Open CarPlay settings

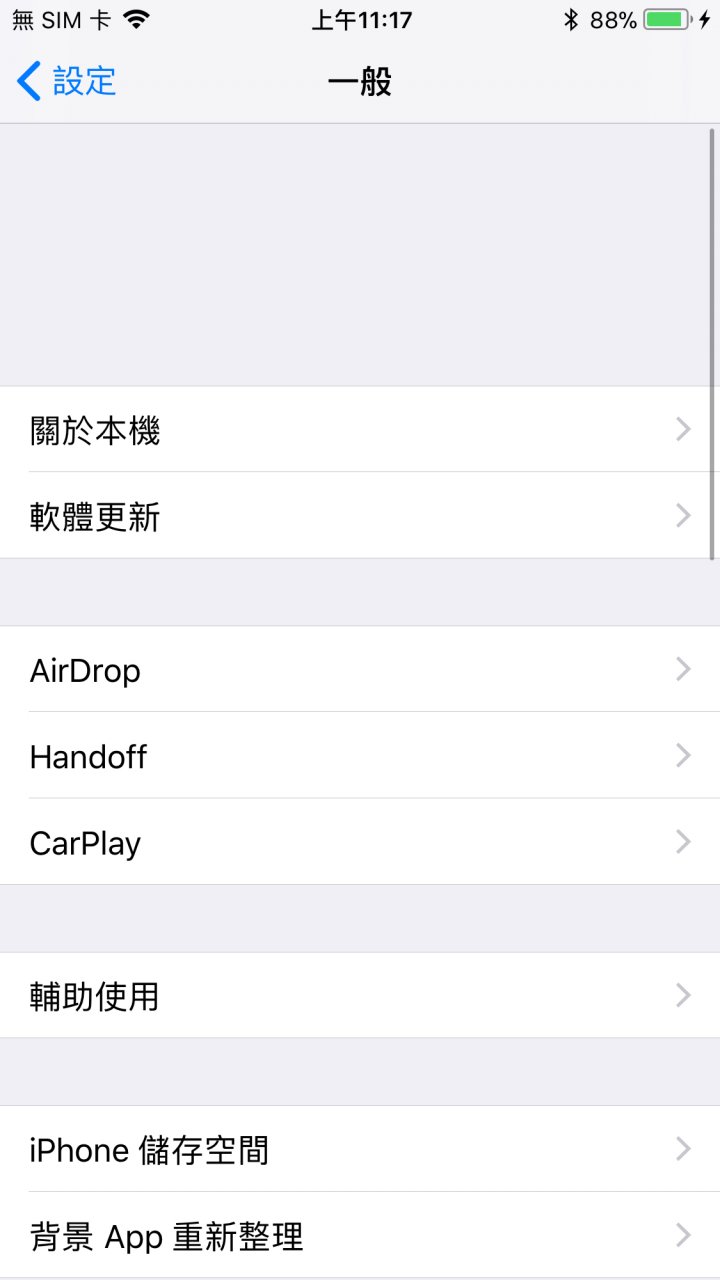click(360, 842)
